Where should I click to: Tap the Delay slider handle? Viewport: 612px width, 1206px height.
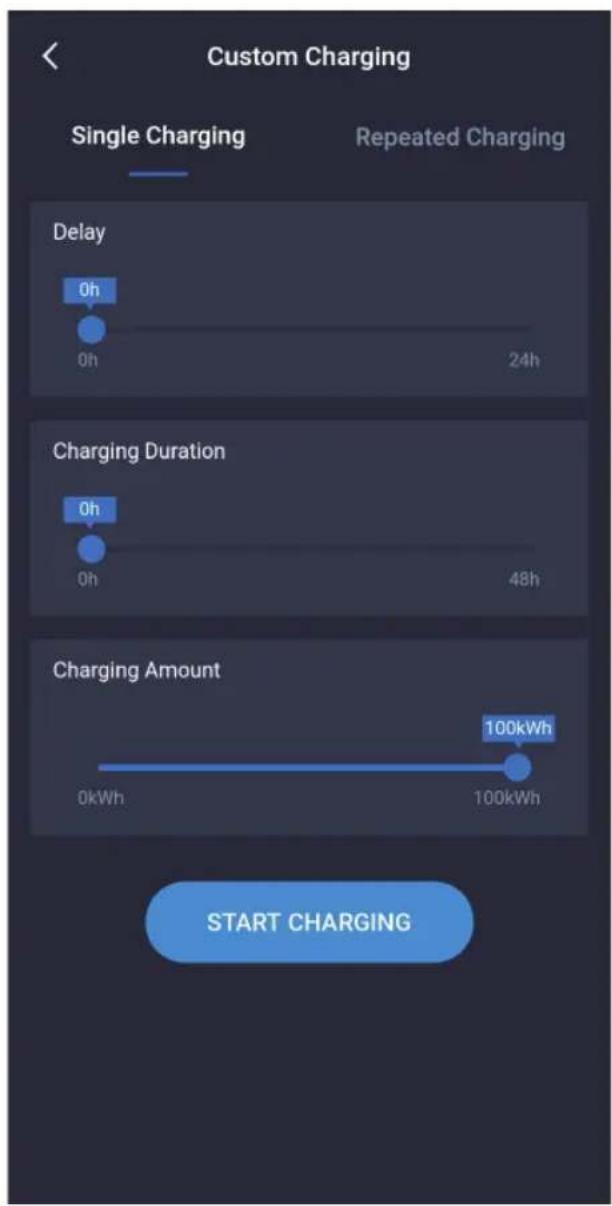click(91, 329)
